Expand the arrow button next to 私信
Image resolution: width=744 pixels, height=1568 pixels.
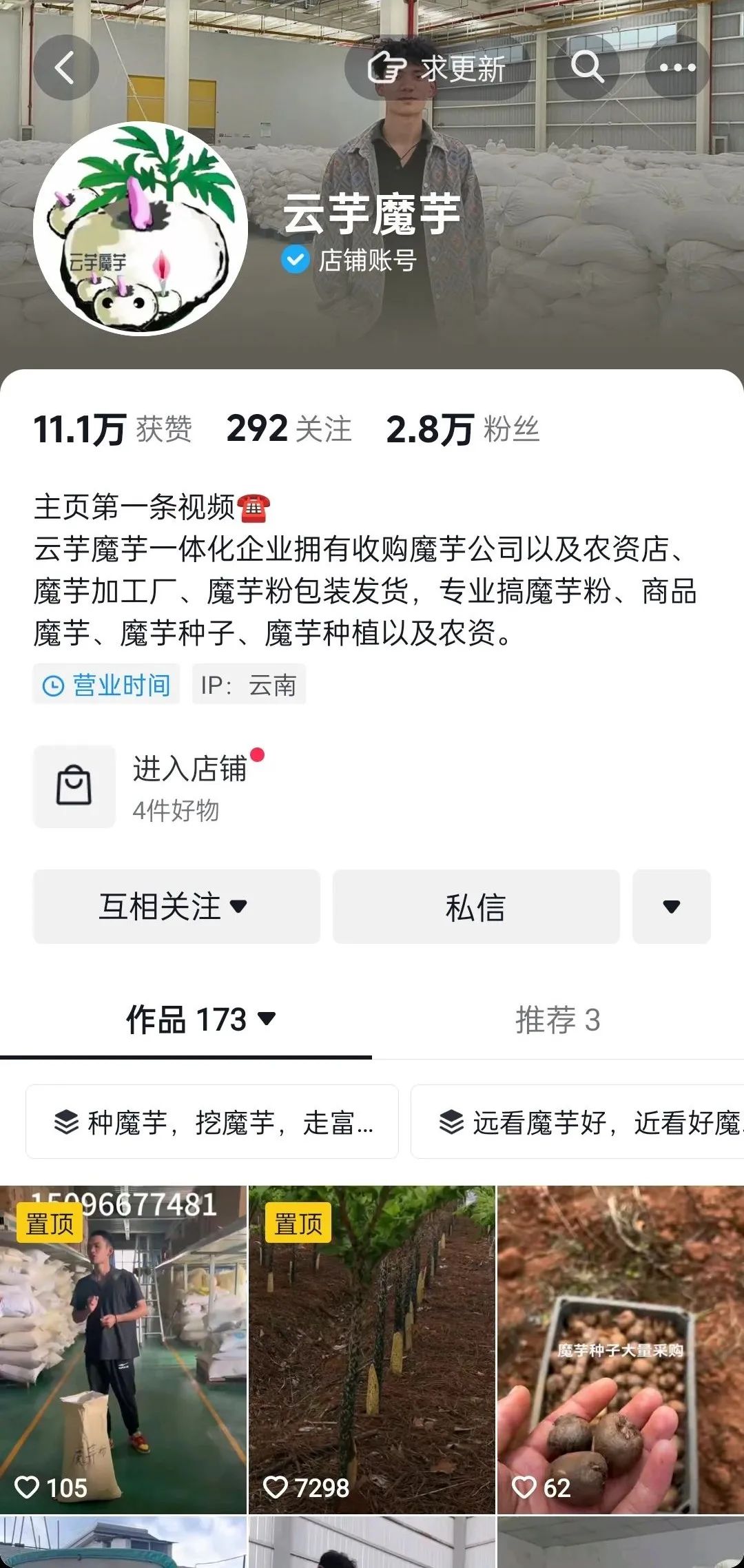[x=672, y=907]
